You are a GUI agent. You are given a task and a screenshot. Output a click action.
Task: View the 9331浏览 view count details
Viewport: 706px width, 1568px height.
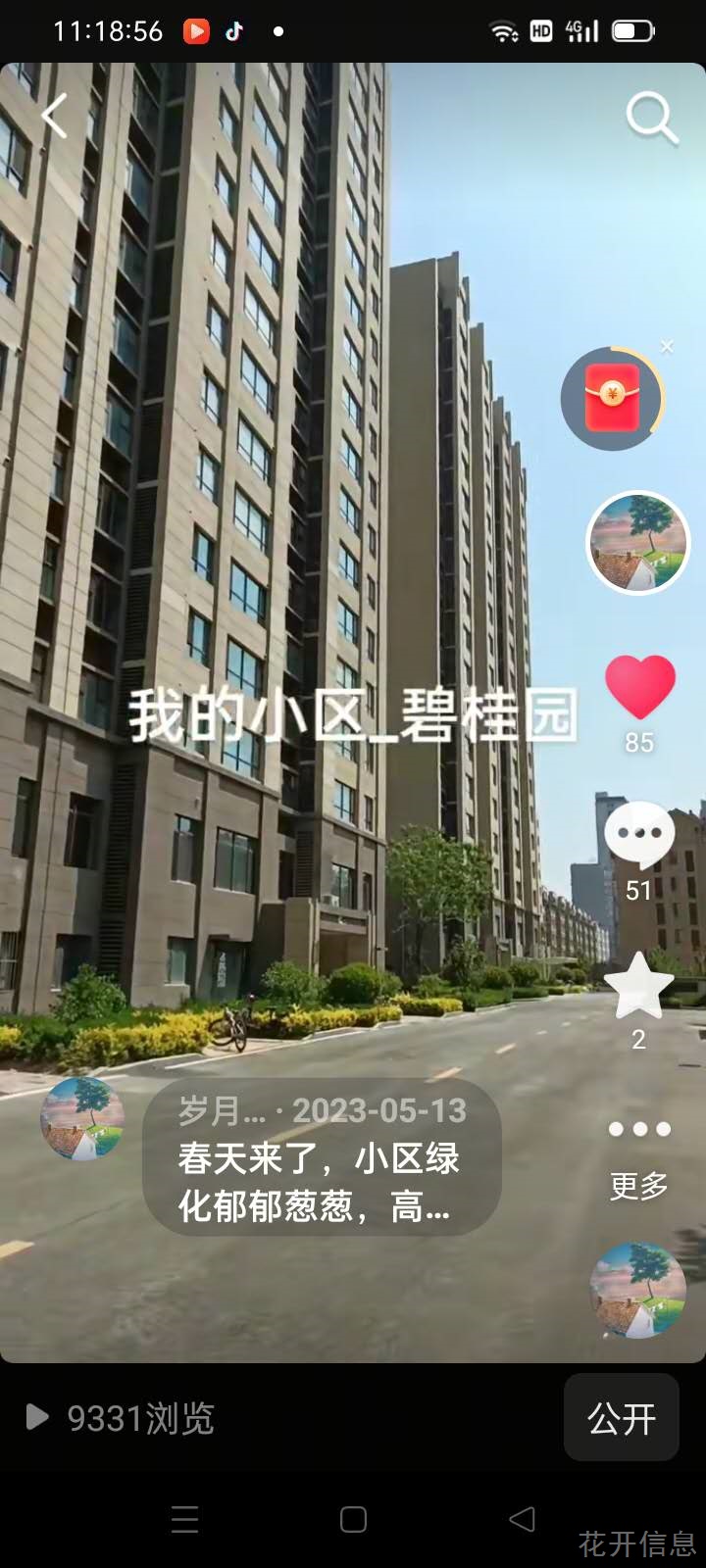[120, 1418]
